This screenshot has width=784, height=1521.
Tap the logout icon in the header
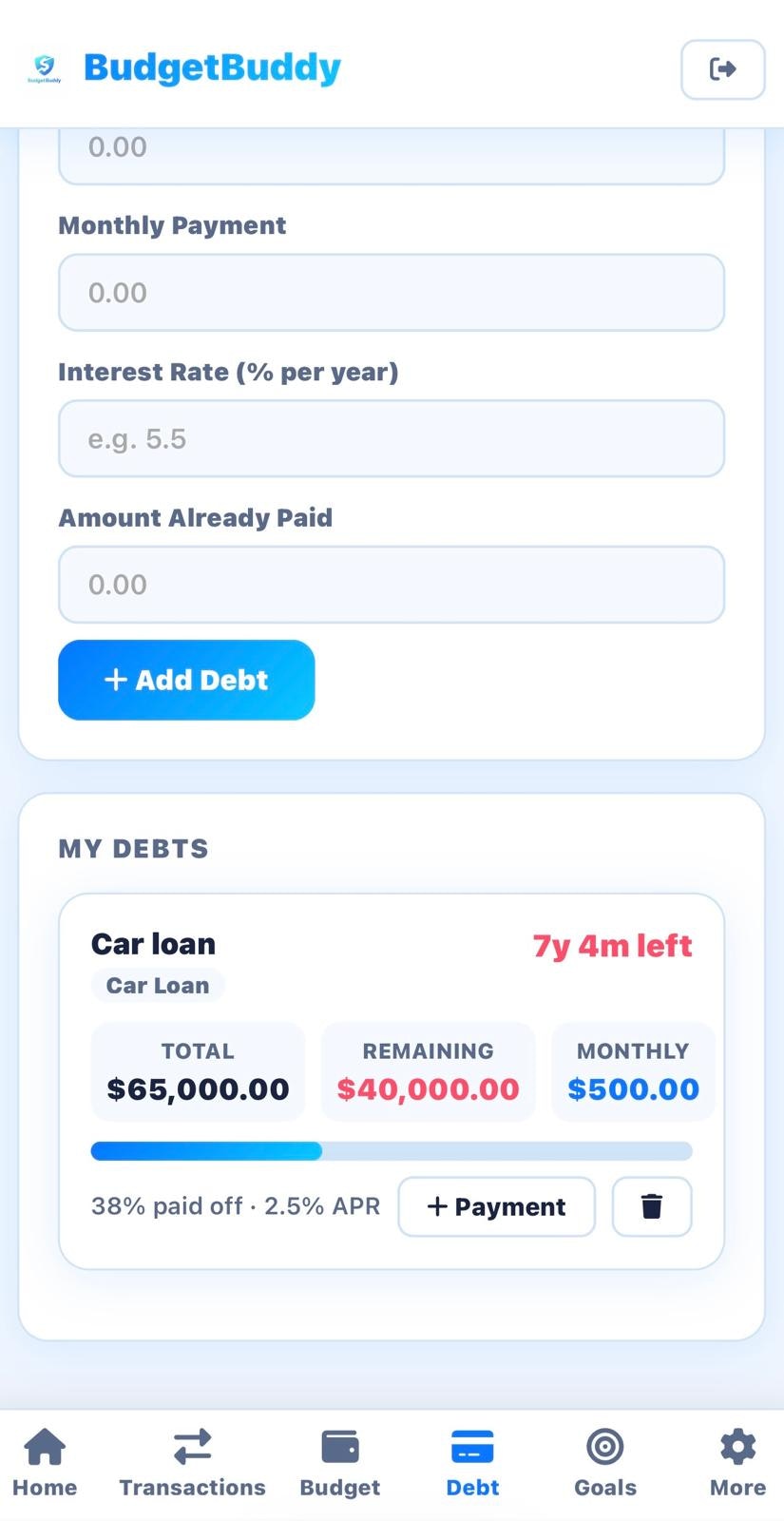tap(722, 69)
